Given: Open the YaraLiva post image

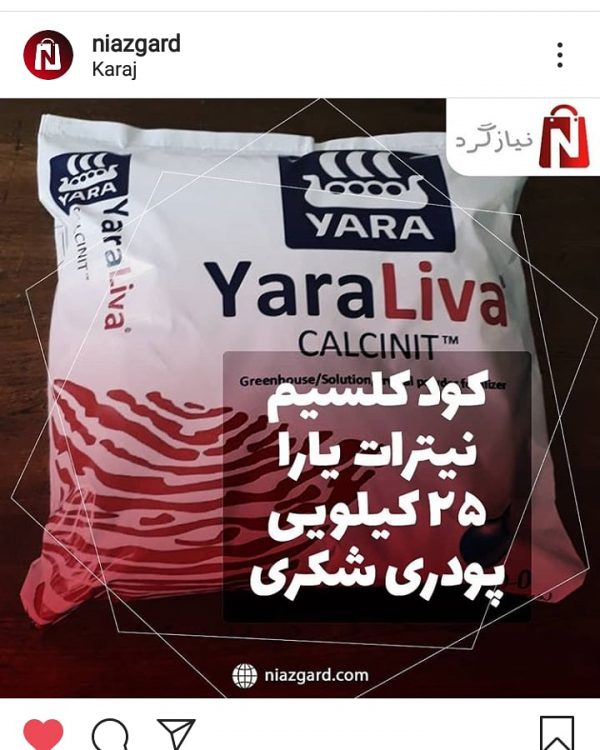Looking at the screenshot, I should click(x=300, y=398).
